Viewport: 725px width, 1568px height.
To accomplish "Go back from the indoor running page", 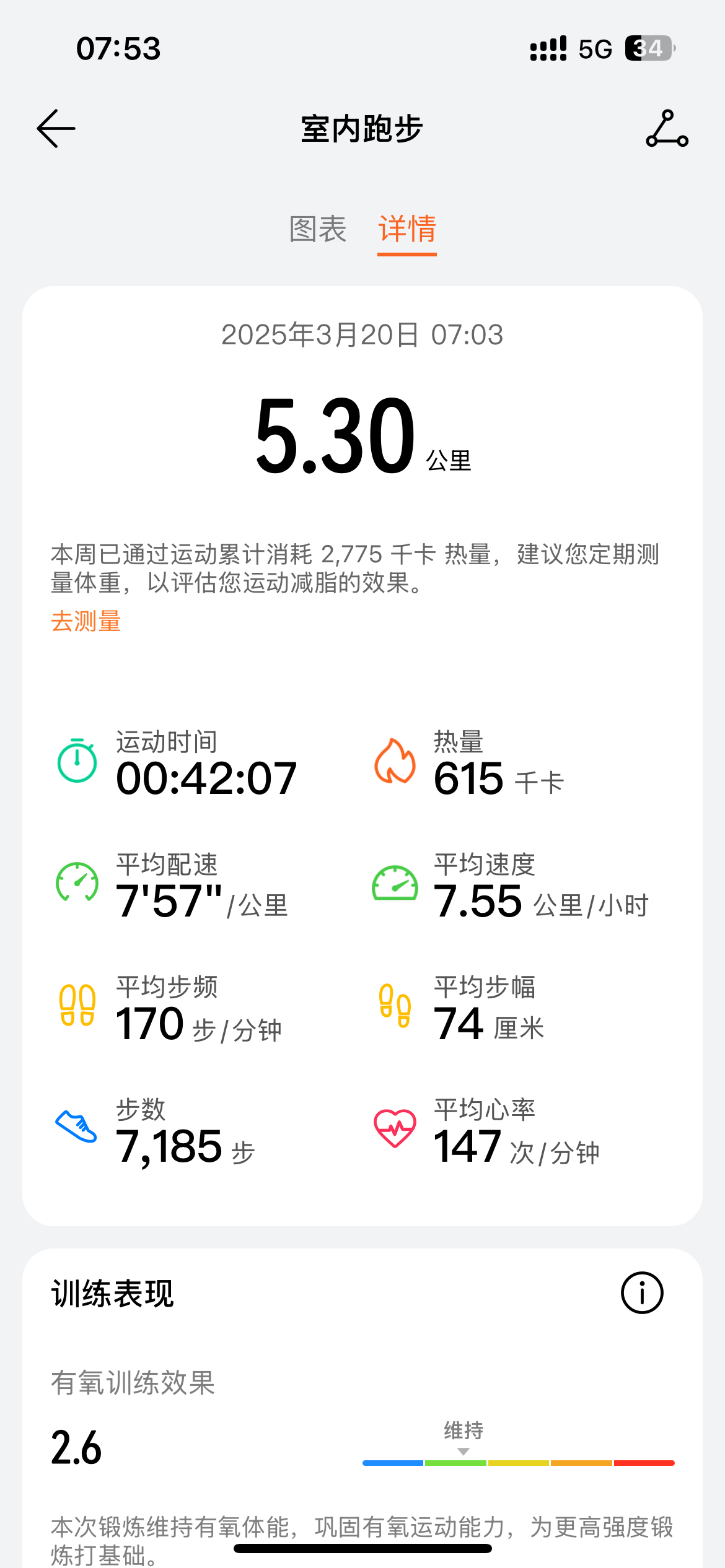I will click(x=56, y=129).
